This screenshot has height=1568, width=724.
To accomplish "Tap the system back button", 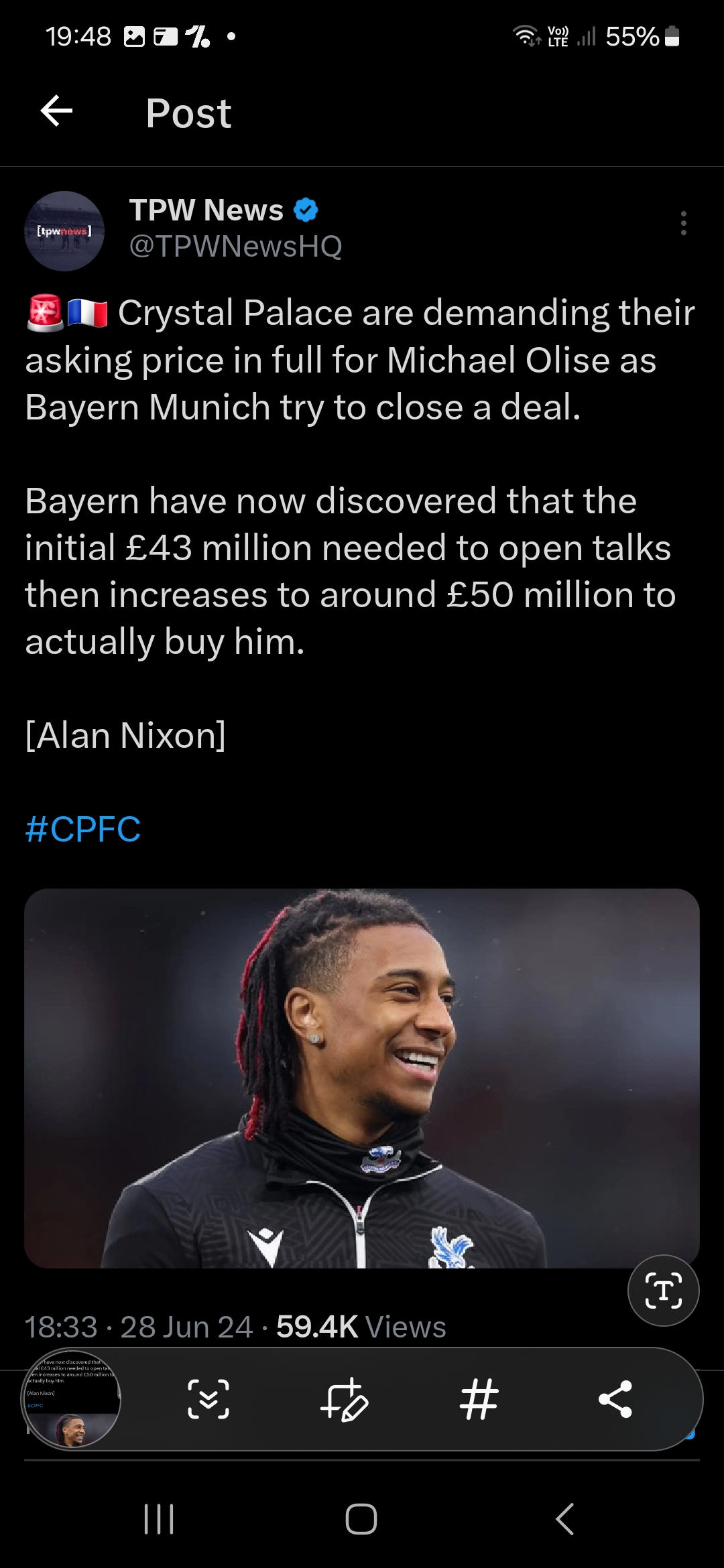I will 564,1518.
